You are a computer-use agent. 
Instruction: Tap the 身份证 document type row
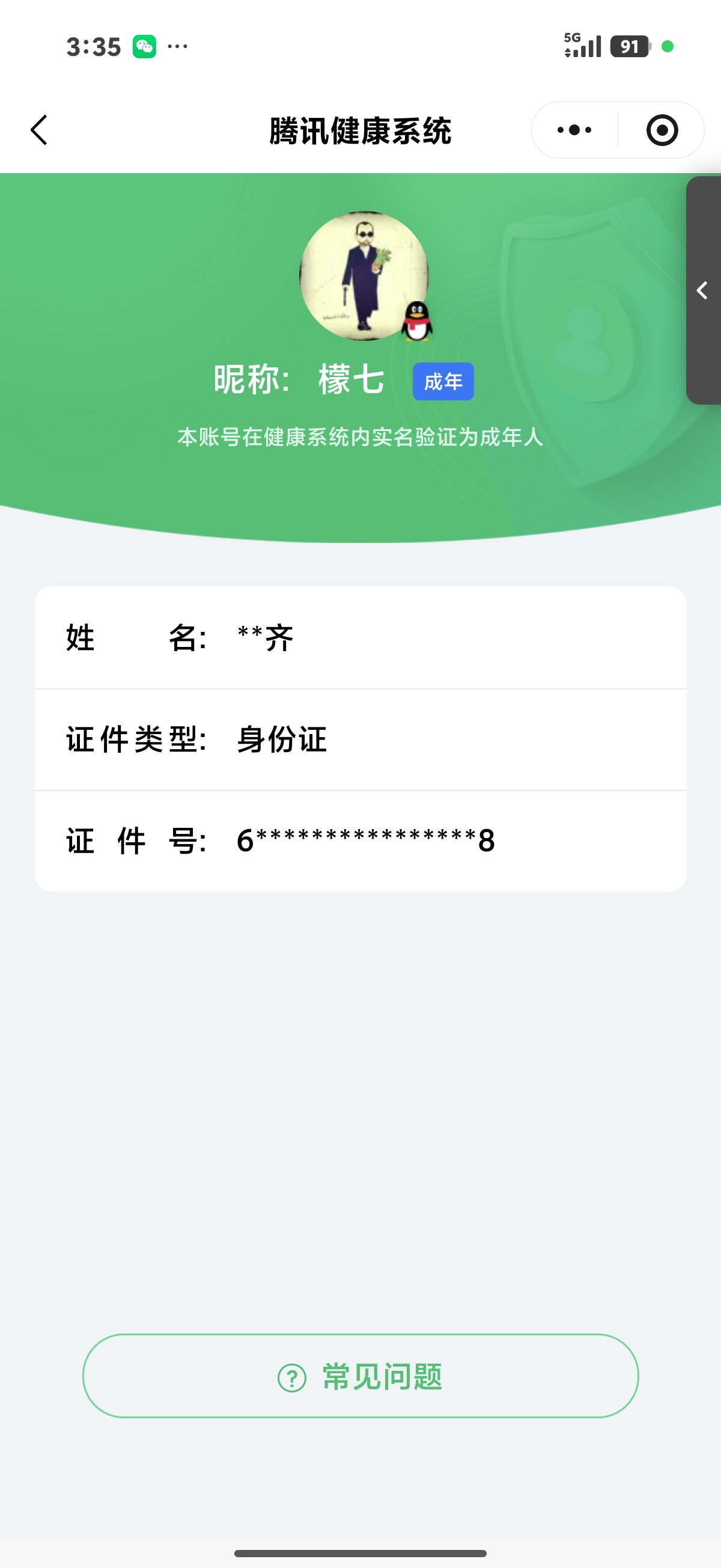[x=360, y=739]
